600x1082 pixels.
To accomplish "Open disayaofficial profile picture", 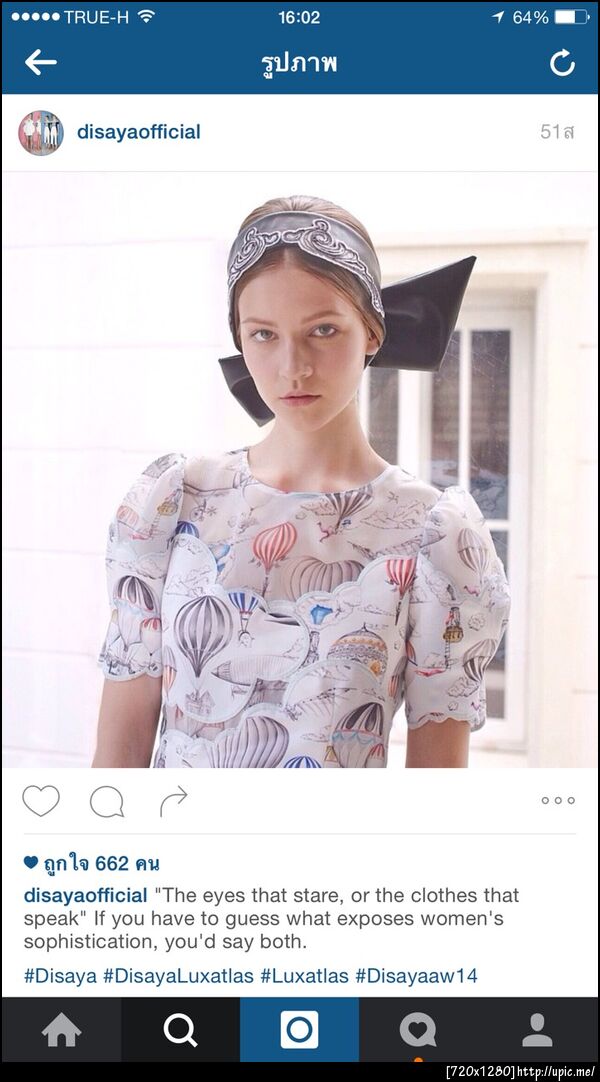I will (41, 132).
